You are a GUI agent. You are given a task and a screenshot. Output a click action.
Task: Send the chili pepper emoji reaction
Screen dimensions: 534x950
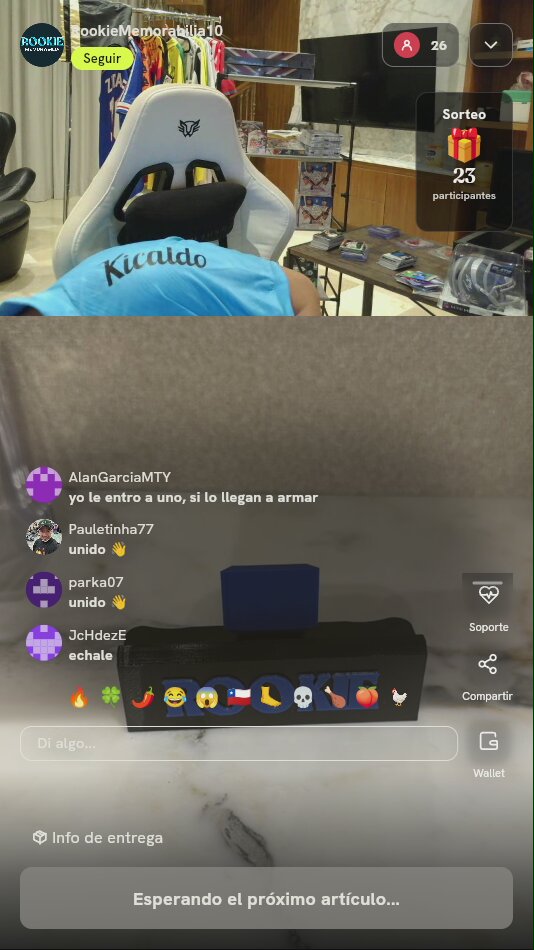click(143, 697)
